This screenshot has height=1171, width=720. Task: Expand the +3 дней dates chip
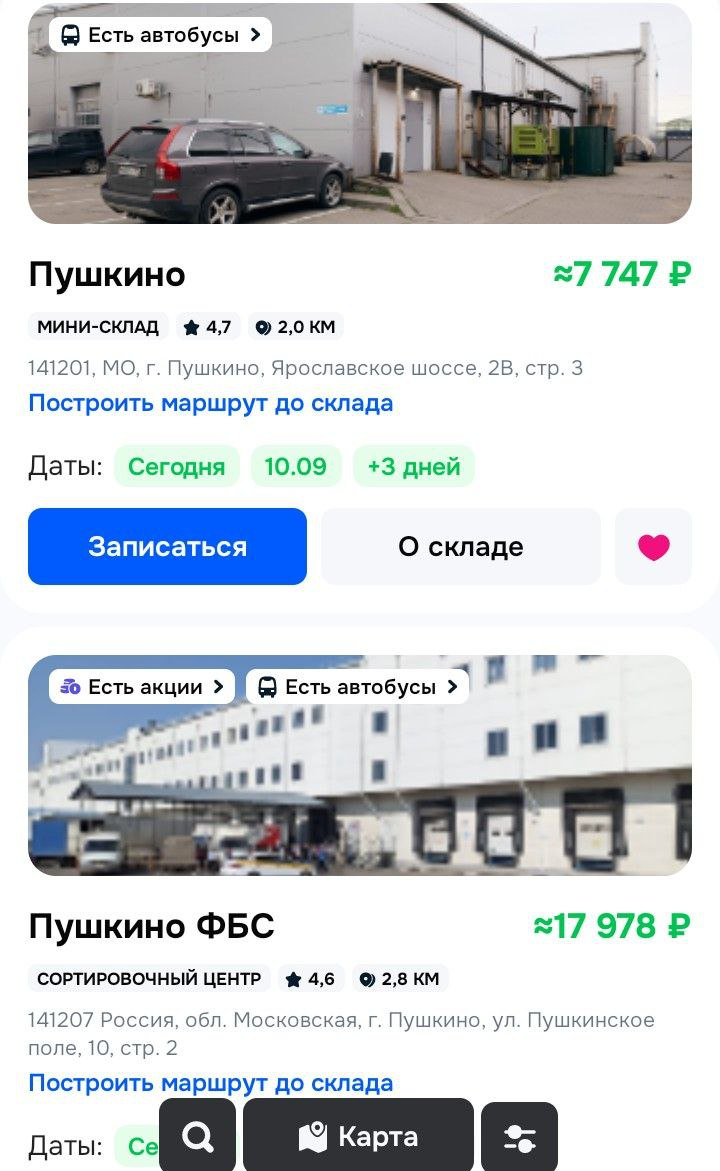click(413, 466)
